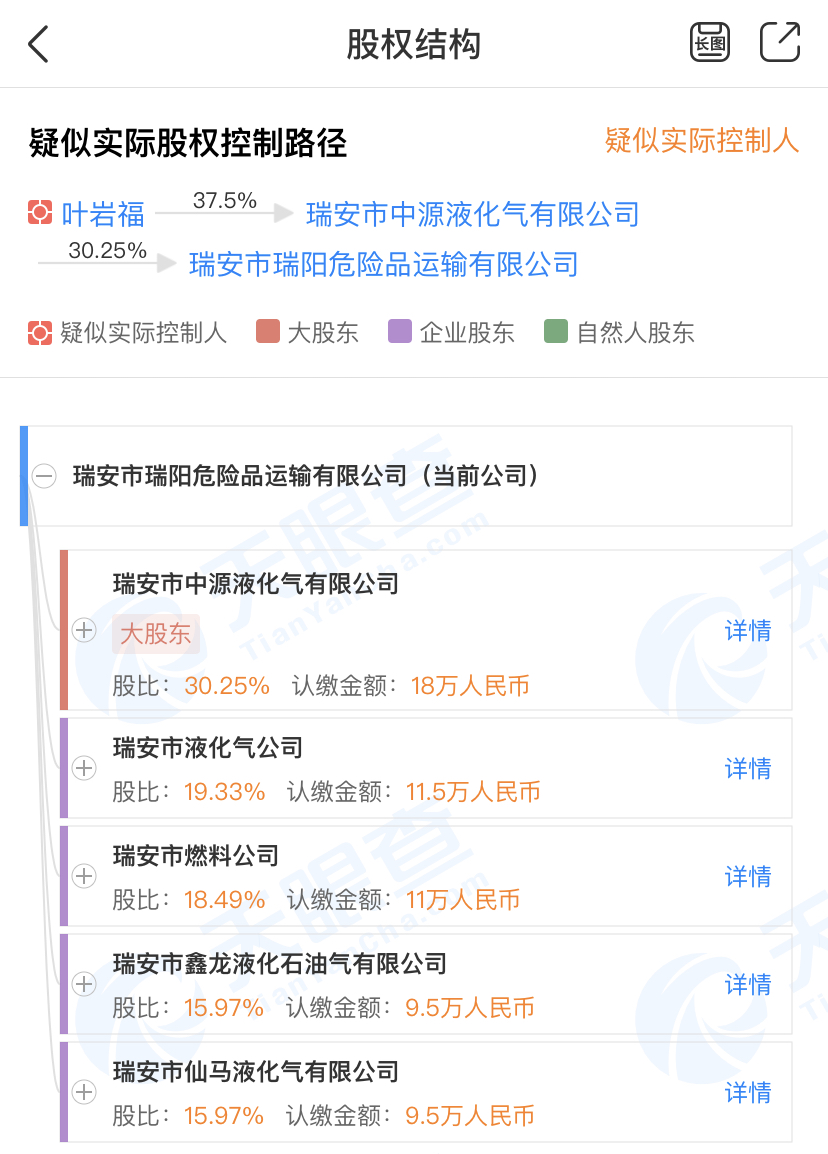The image size is (828, 1154).
Task: Open 瑞安市瑞阳危险品运输有限公司 in control path
Action: click(x=384, y=264)
